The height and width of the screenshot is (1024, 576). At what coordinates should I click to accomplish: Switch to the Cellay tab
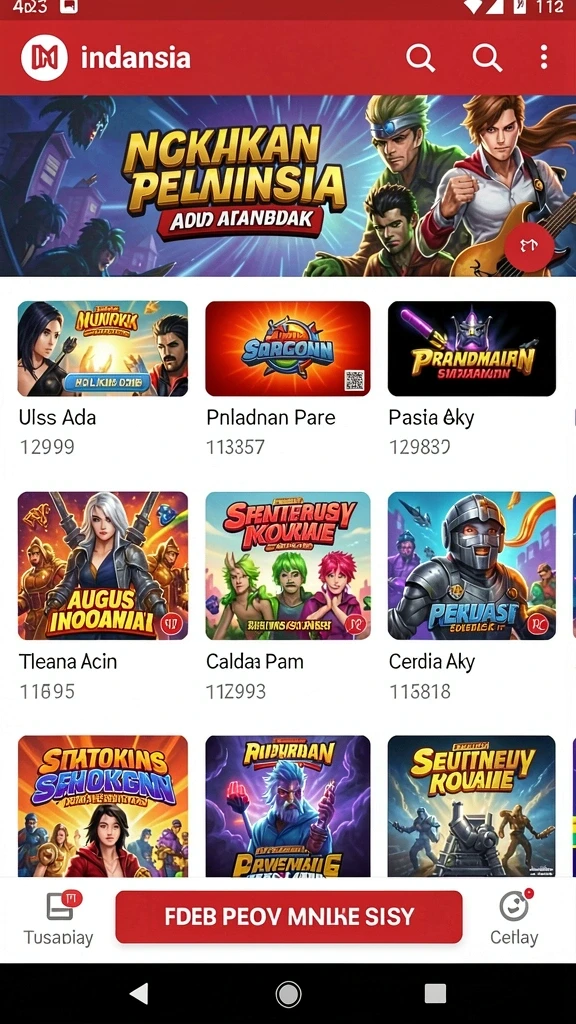coord(515,920)
